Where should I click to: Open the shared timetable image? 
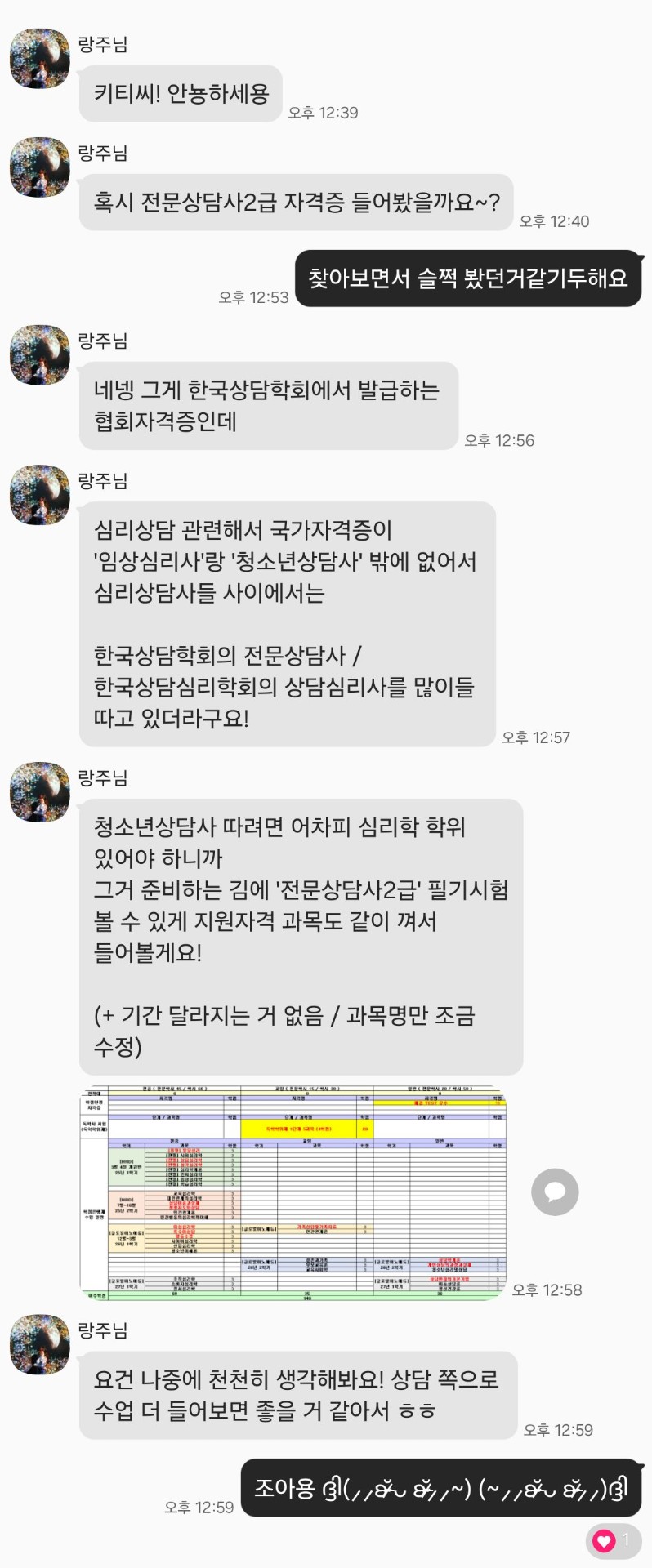point(293,1192)
